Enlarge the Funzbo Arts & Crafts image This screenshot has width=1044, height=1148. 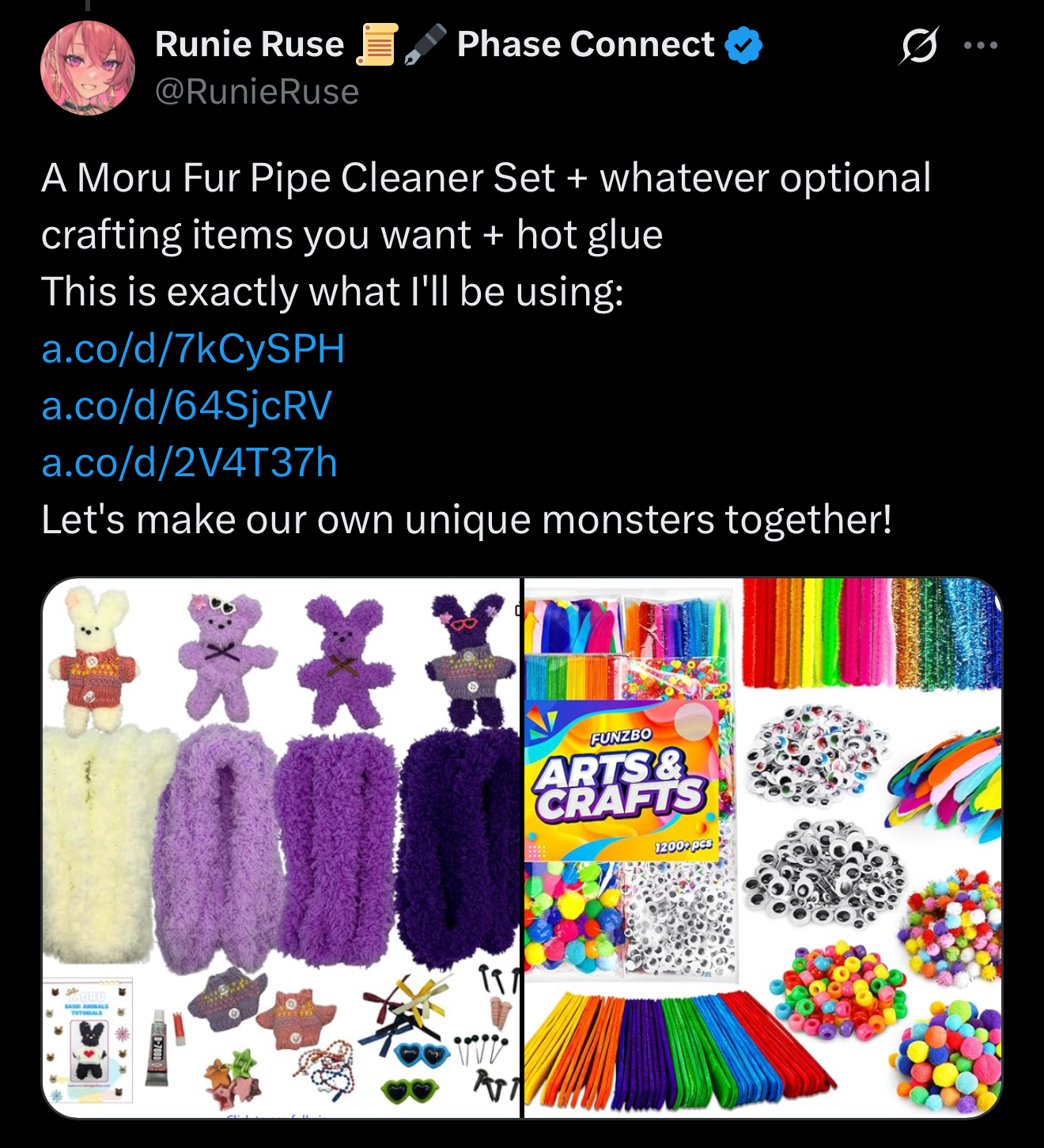(x=762, y=847)
